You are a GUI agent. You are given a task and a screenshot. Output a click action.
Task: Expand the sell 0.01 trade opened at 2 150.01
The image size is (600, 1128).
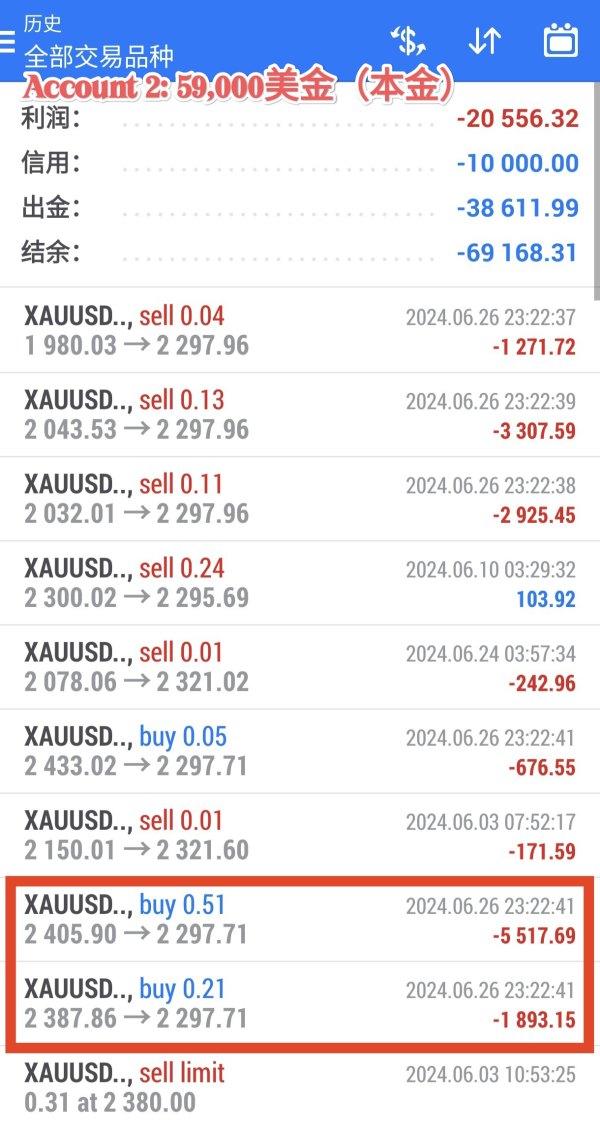[300, 835]
